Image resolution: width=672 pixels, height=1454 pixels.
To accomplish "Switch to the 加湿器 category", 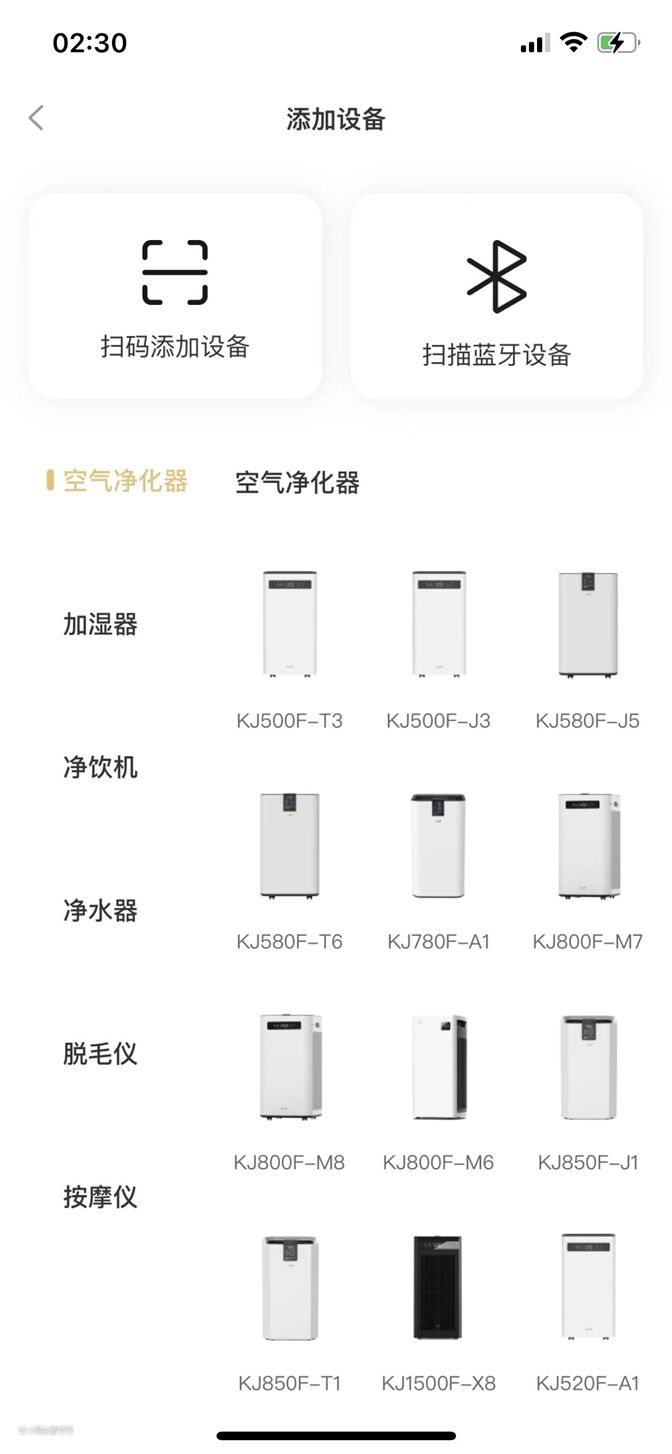I will (x=100, y=625).
